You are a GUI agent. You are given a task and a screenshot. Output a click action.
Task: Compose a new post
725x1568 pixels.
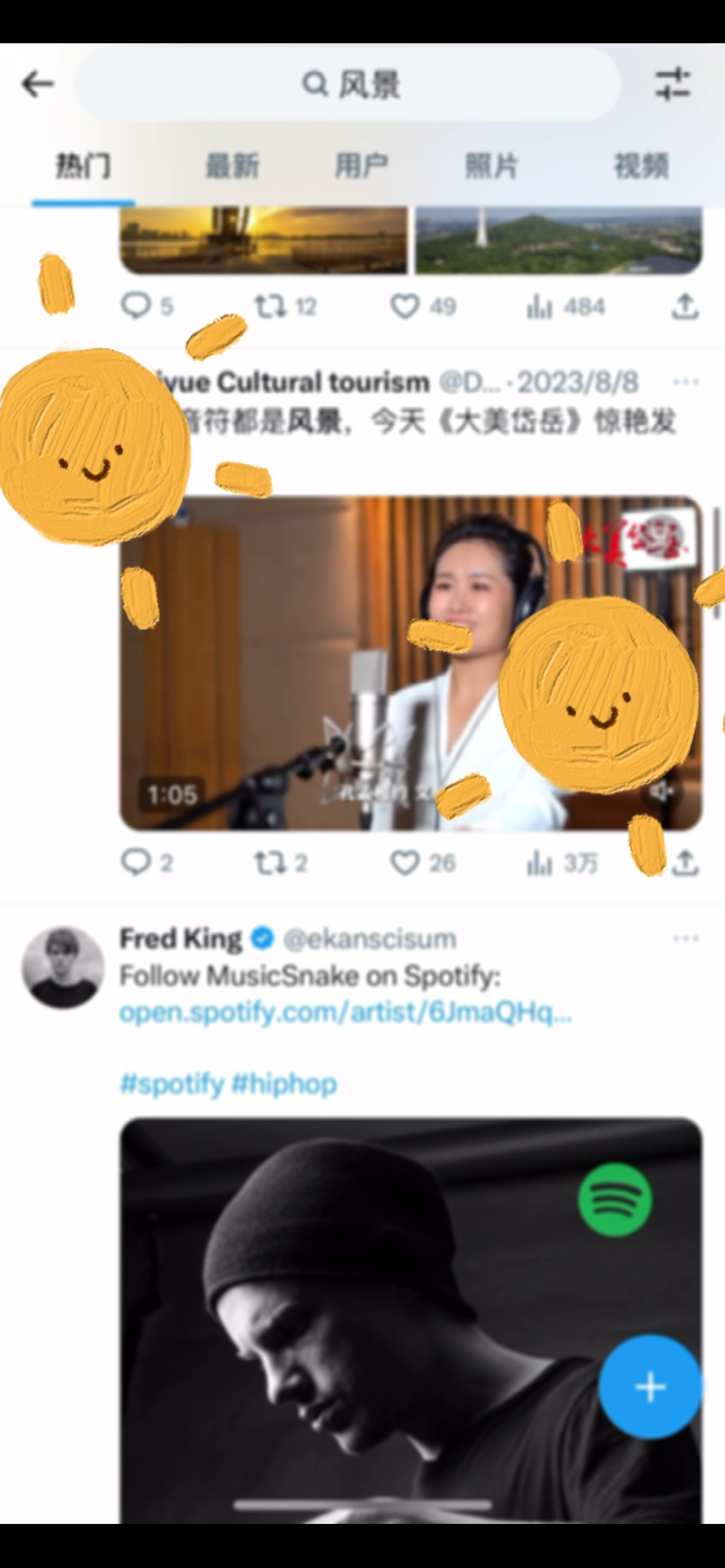tap(650, 1387)
